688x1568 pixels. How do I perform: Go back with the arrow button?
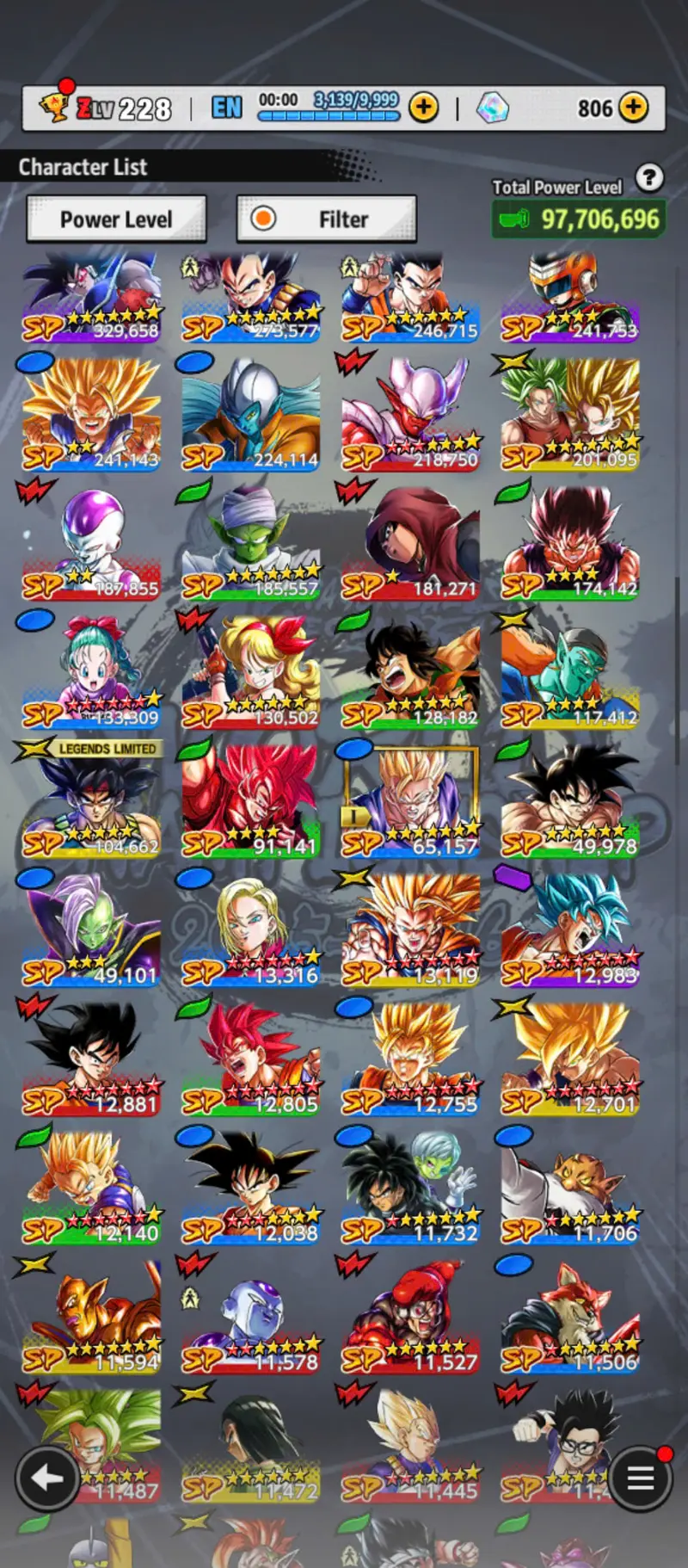pos(47,1478)
